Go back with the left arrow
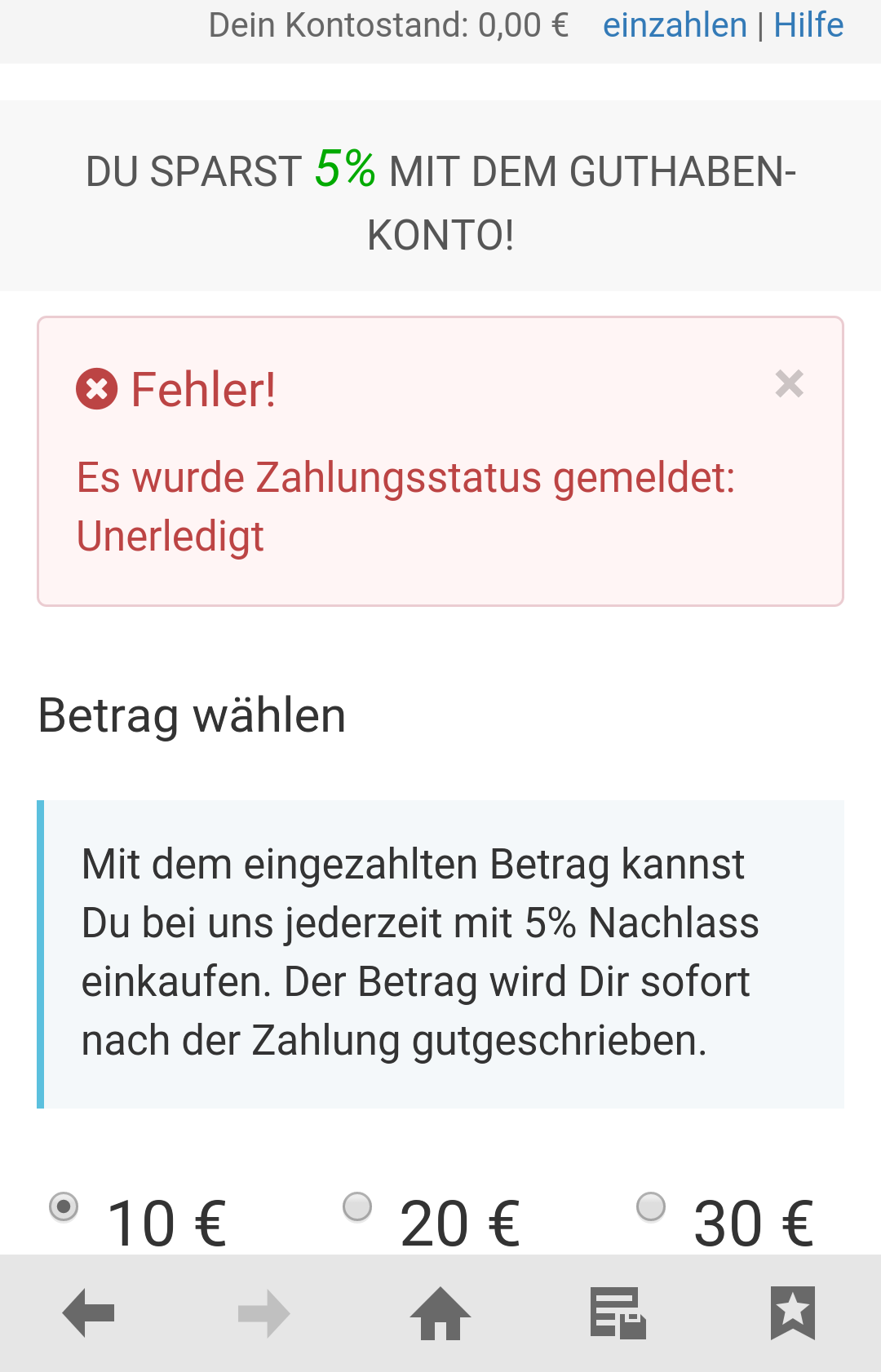This screenshot has height=1372, width=881. [88, 1313]
